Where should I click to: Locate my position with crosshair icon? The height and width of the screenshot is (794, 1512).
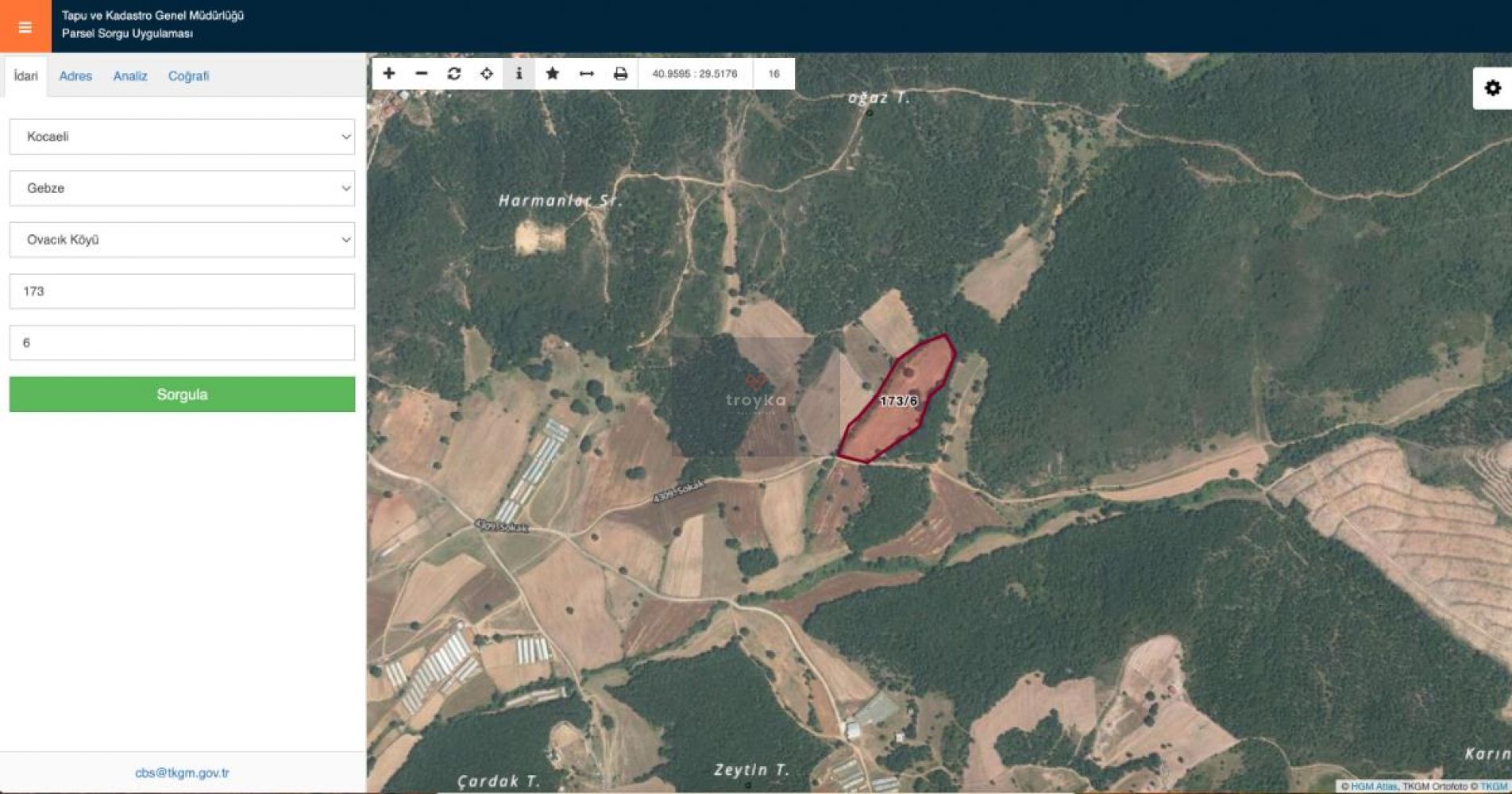tap(487, 74)
